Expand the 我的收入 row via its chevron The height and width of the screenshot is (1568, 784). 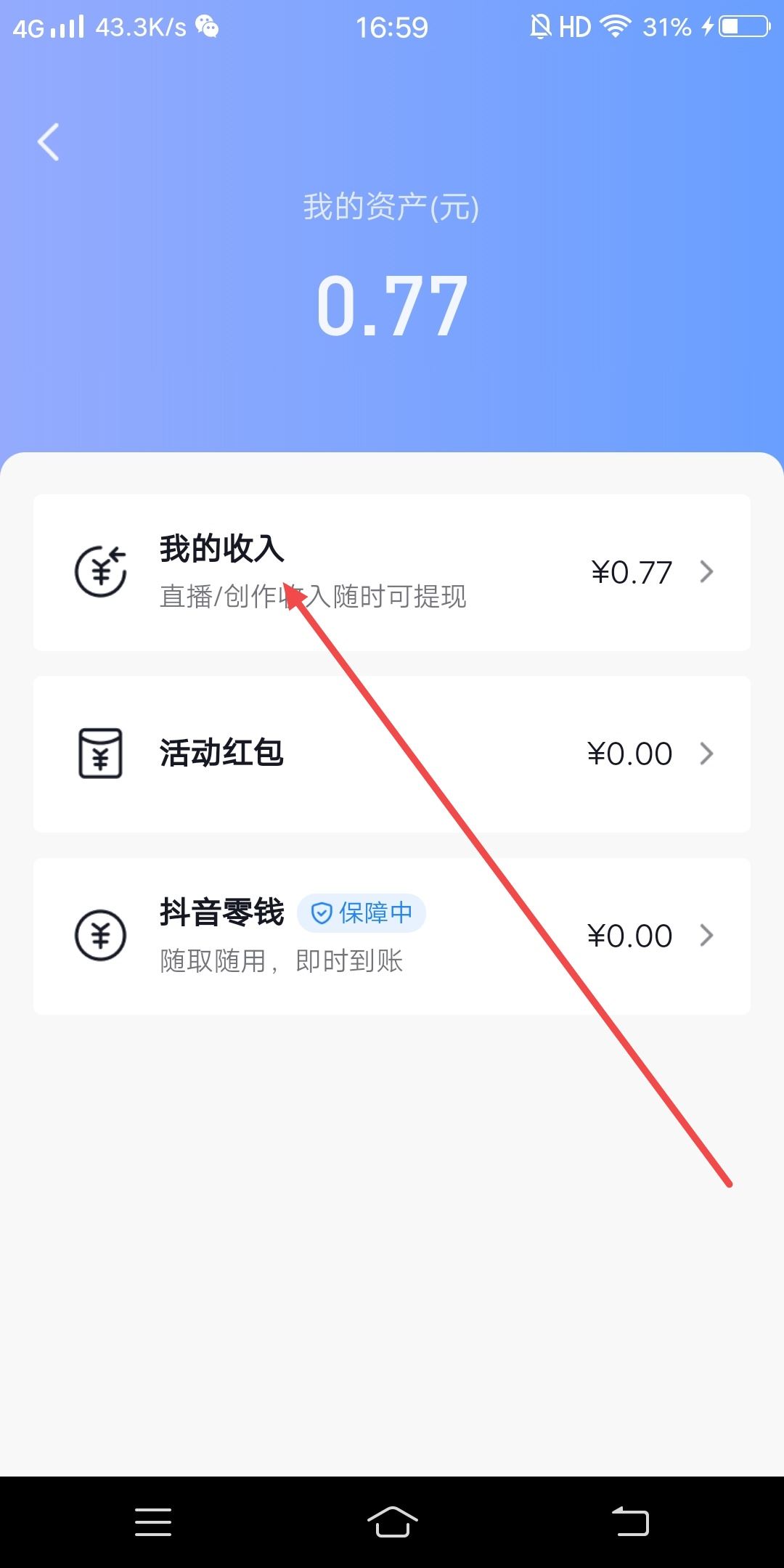click(x=705, y=573)
